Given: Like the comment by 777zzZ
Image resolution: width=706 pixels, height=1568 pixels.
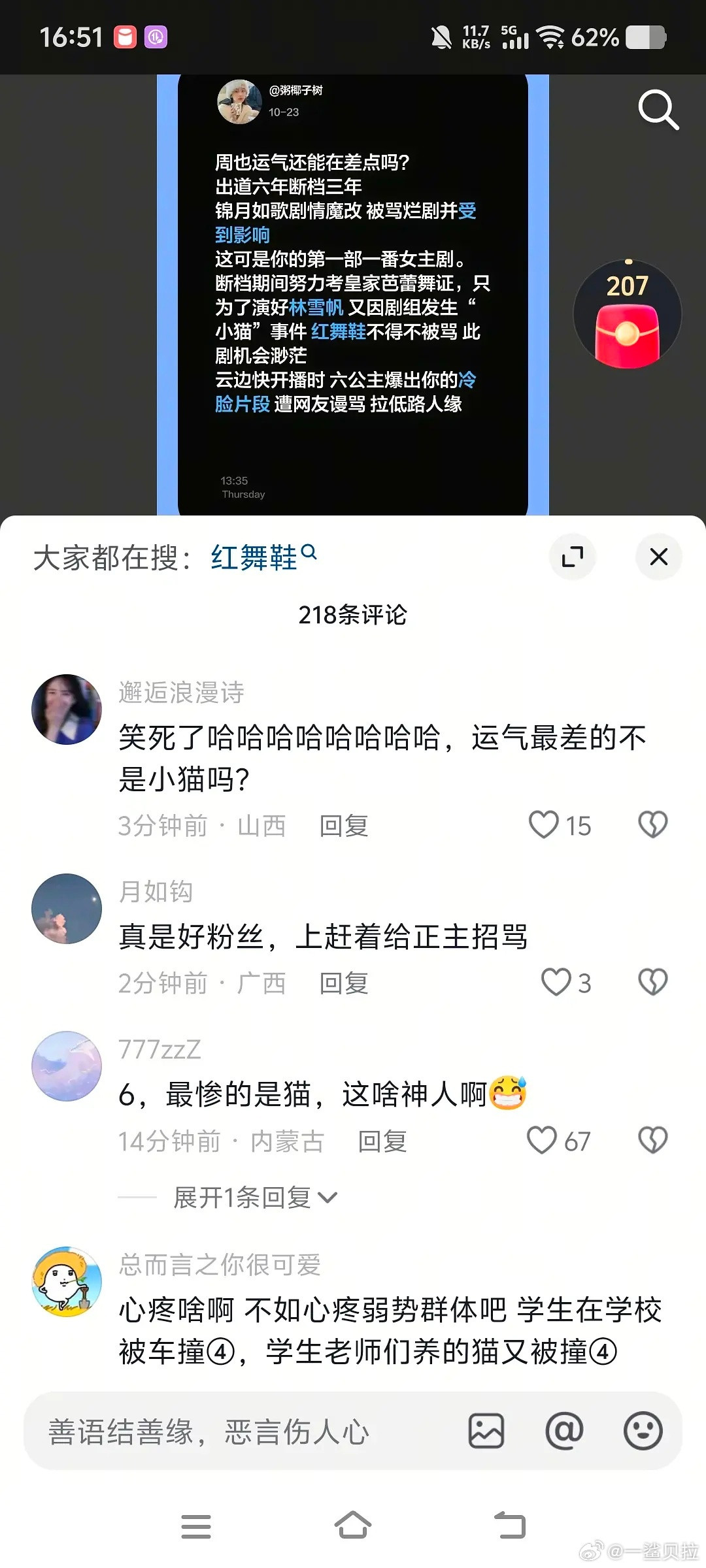Looking at the screenshot, I should pyautogui.click(x=543, y=1141).
